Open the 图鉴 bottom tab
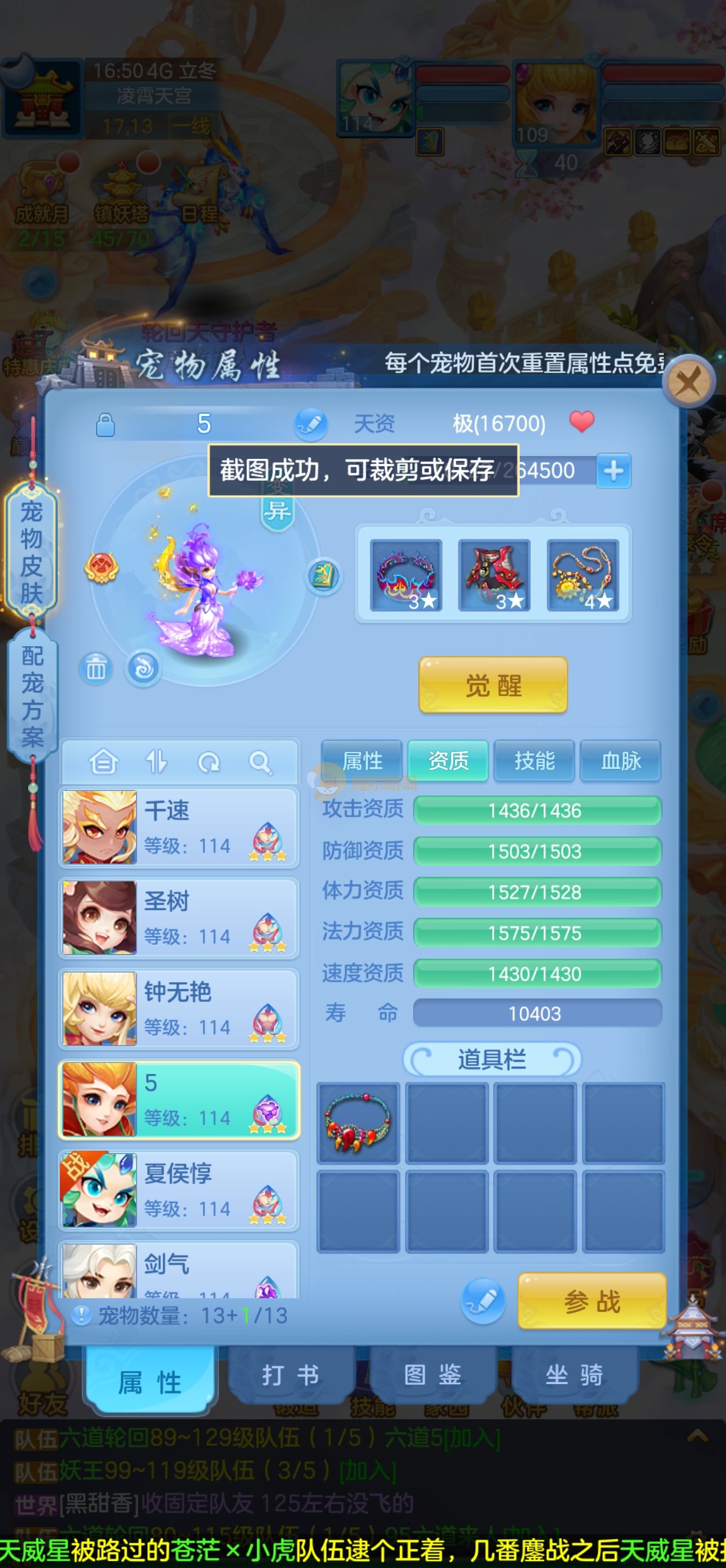Image resolution: width=726 pixels, height=1568 pixels. (x=433, y=1375)
